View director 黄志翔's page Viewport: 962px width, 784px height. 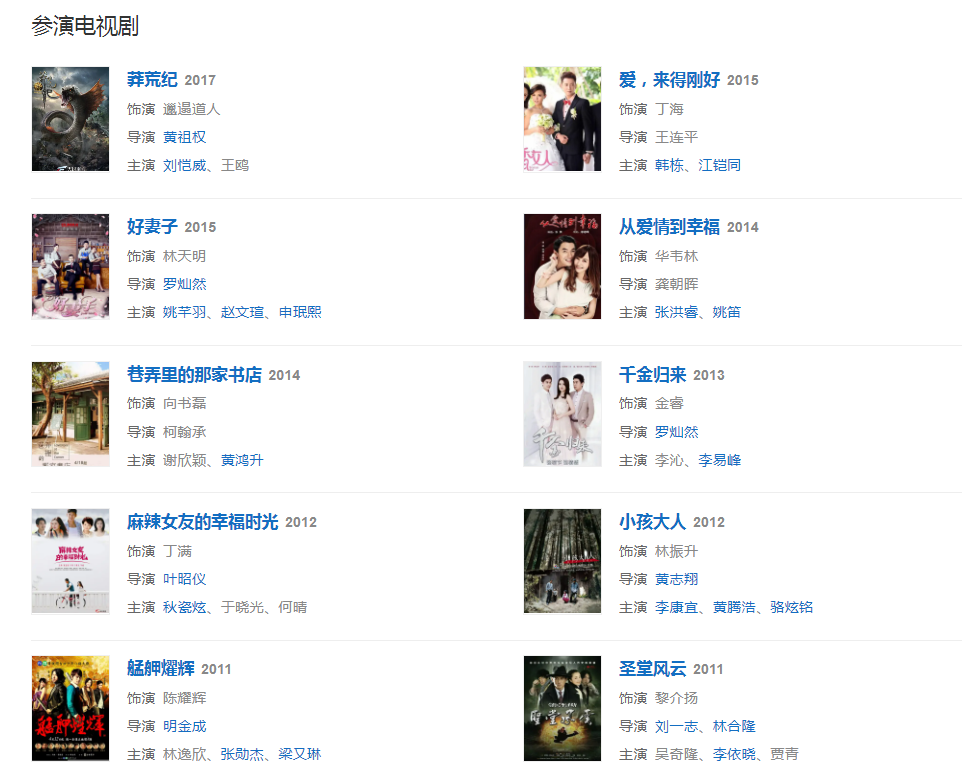(x=676, y=579)
